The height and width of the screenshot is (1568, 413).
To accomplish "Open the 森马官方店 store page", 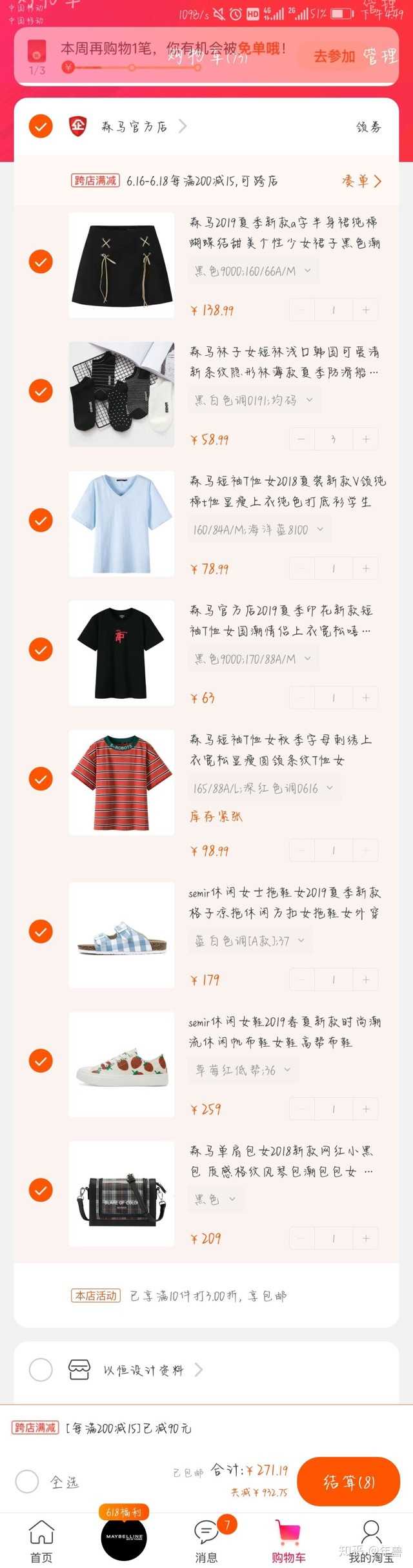I will click(134, 127).
